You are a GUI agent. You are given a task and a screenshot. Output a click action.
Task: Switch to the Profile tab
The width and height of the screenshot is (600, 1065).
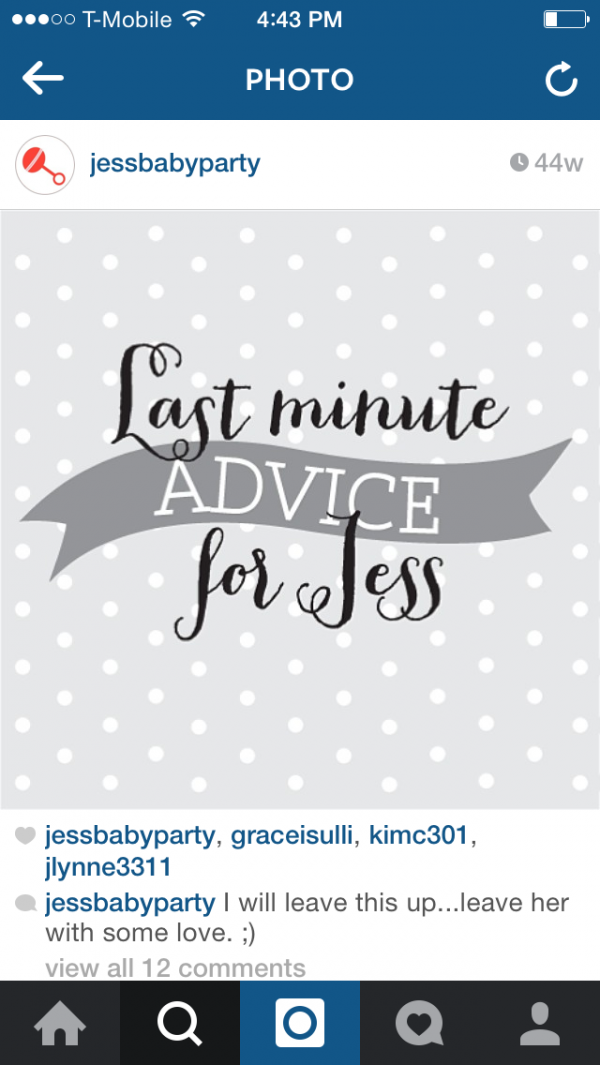tap(540, 1023)
